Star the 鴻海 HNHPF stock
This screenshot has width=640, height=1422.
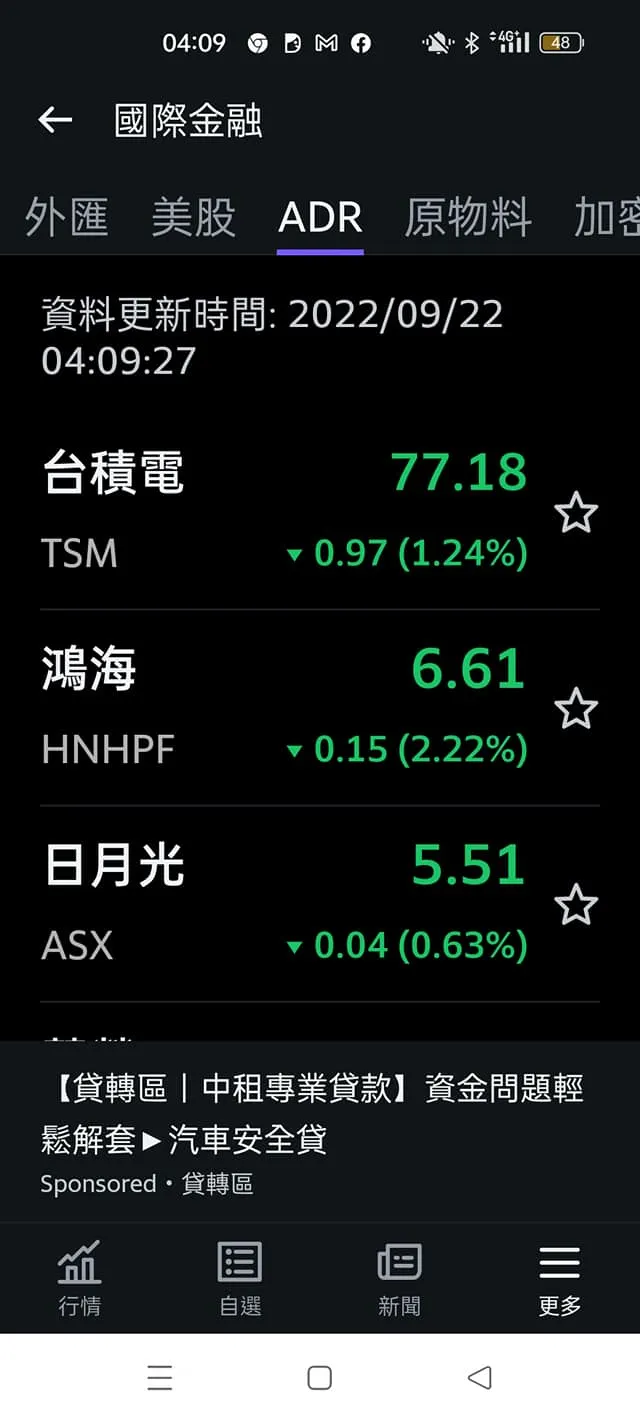click(575, 709)
